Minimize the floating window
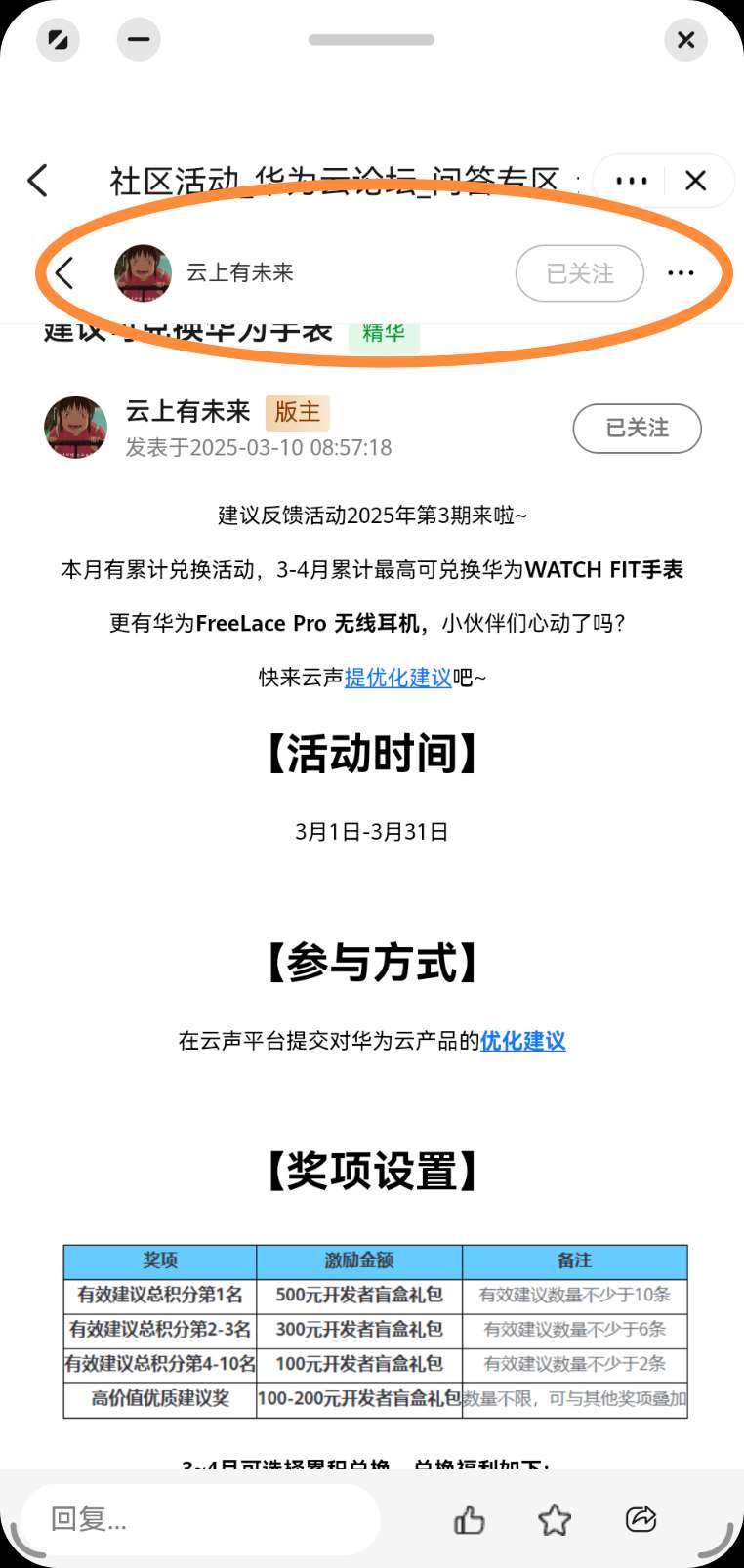744x1568 pixels. (139, 40)
